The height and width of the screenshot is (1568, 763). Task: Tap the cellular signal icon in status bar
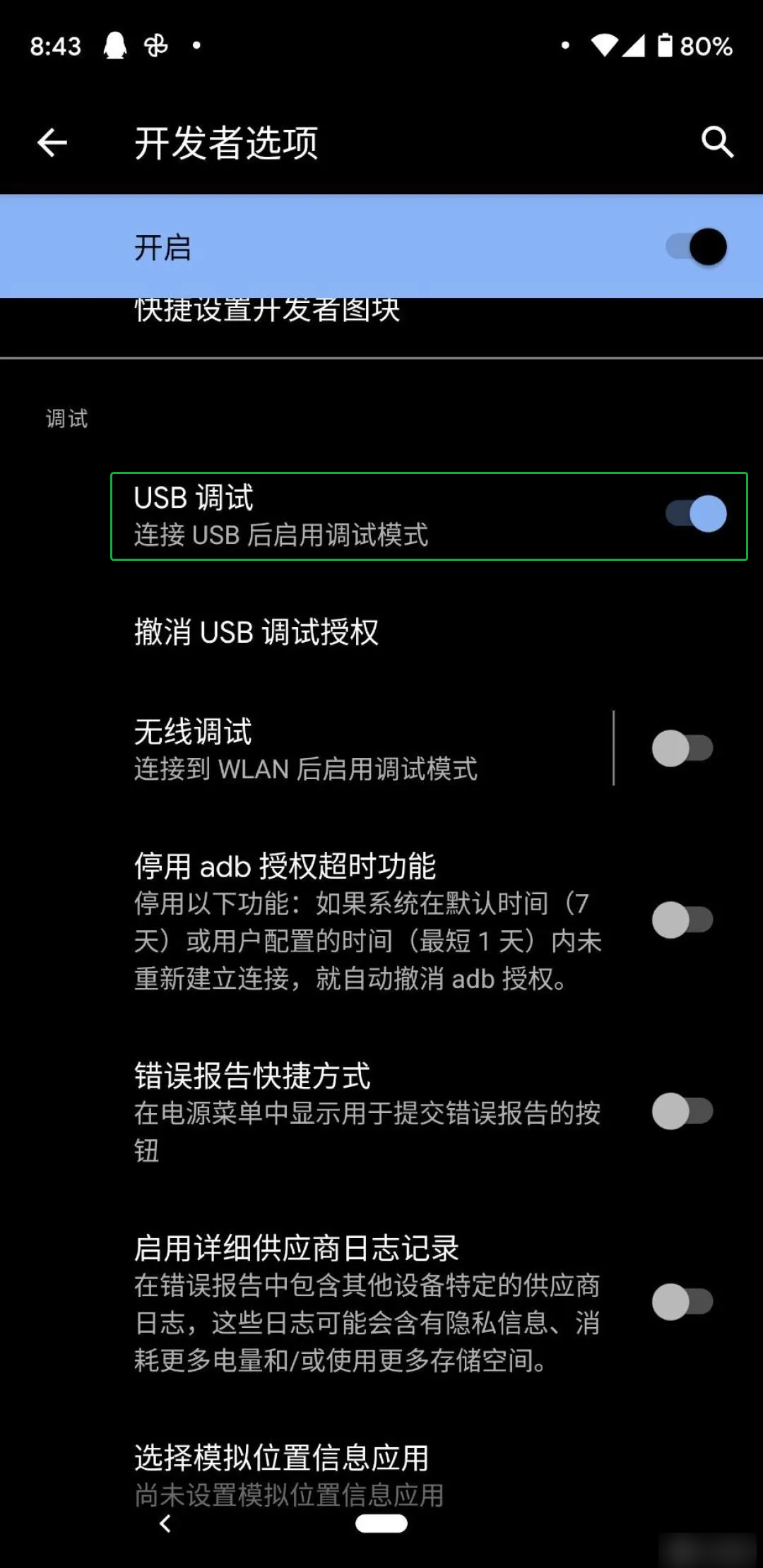click(634, 44)
